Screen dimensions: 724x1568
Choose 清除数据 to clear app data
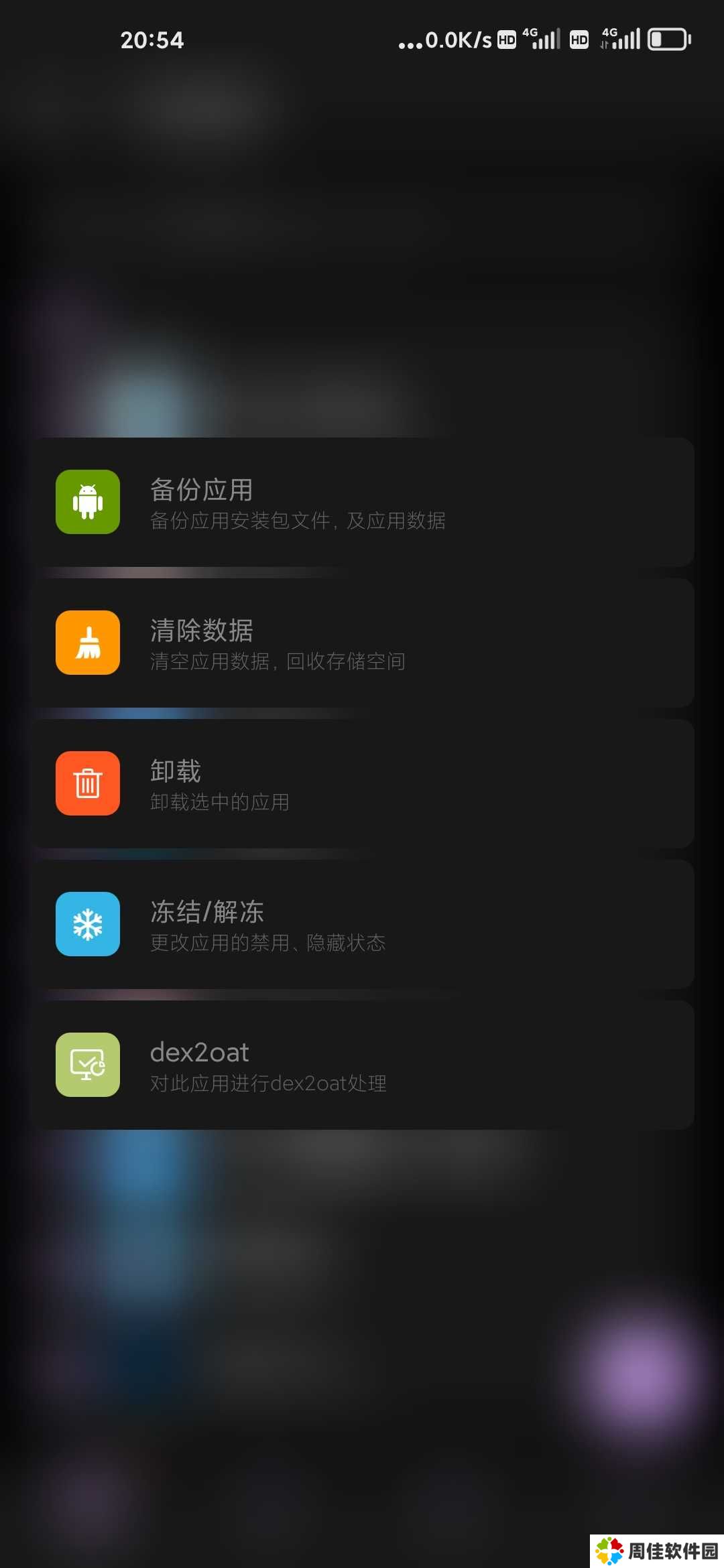click(x=362, y=643)
